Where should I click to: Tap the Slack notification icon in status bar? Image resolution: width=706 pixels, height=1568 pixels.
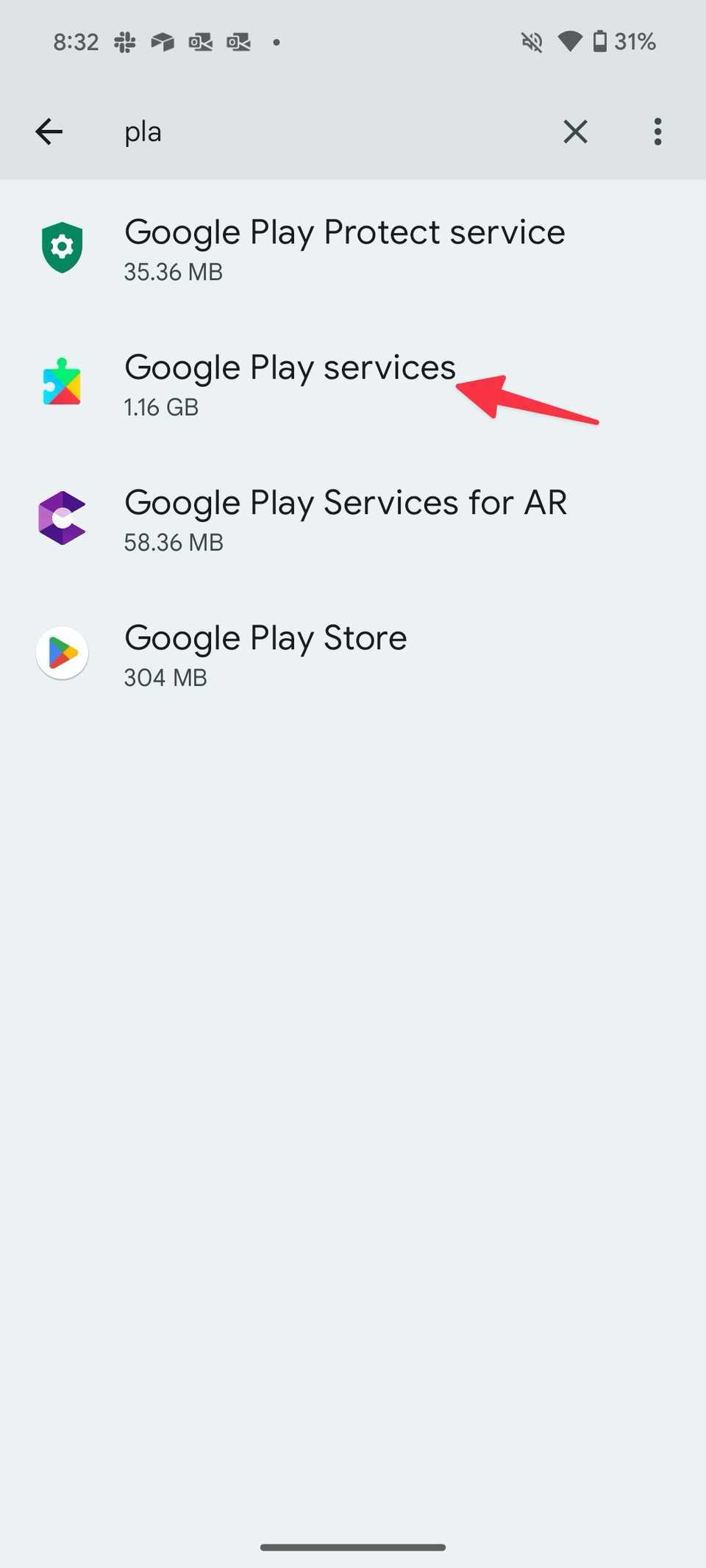(x=124, y=42)
